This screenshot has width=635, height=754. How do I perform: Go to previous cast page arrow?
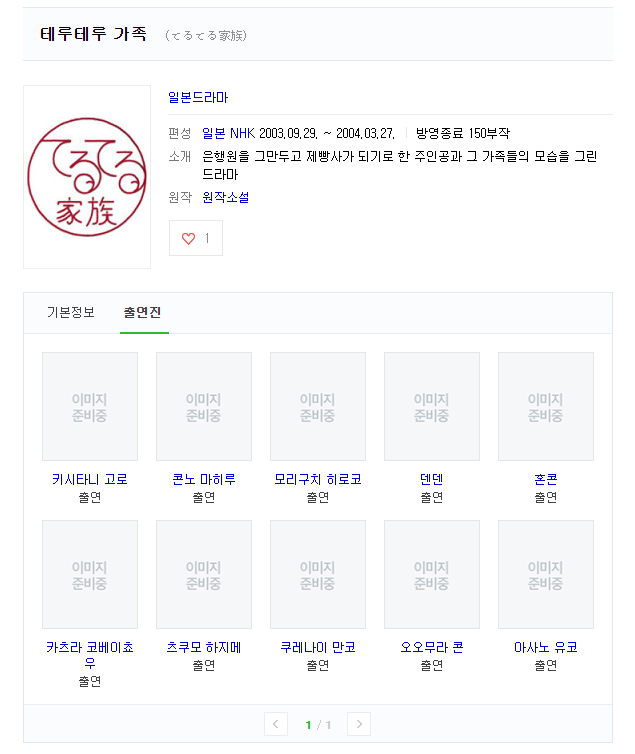tap(276, 724)
